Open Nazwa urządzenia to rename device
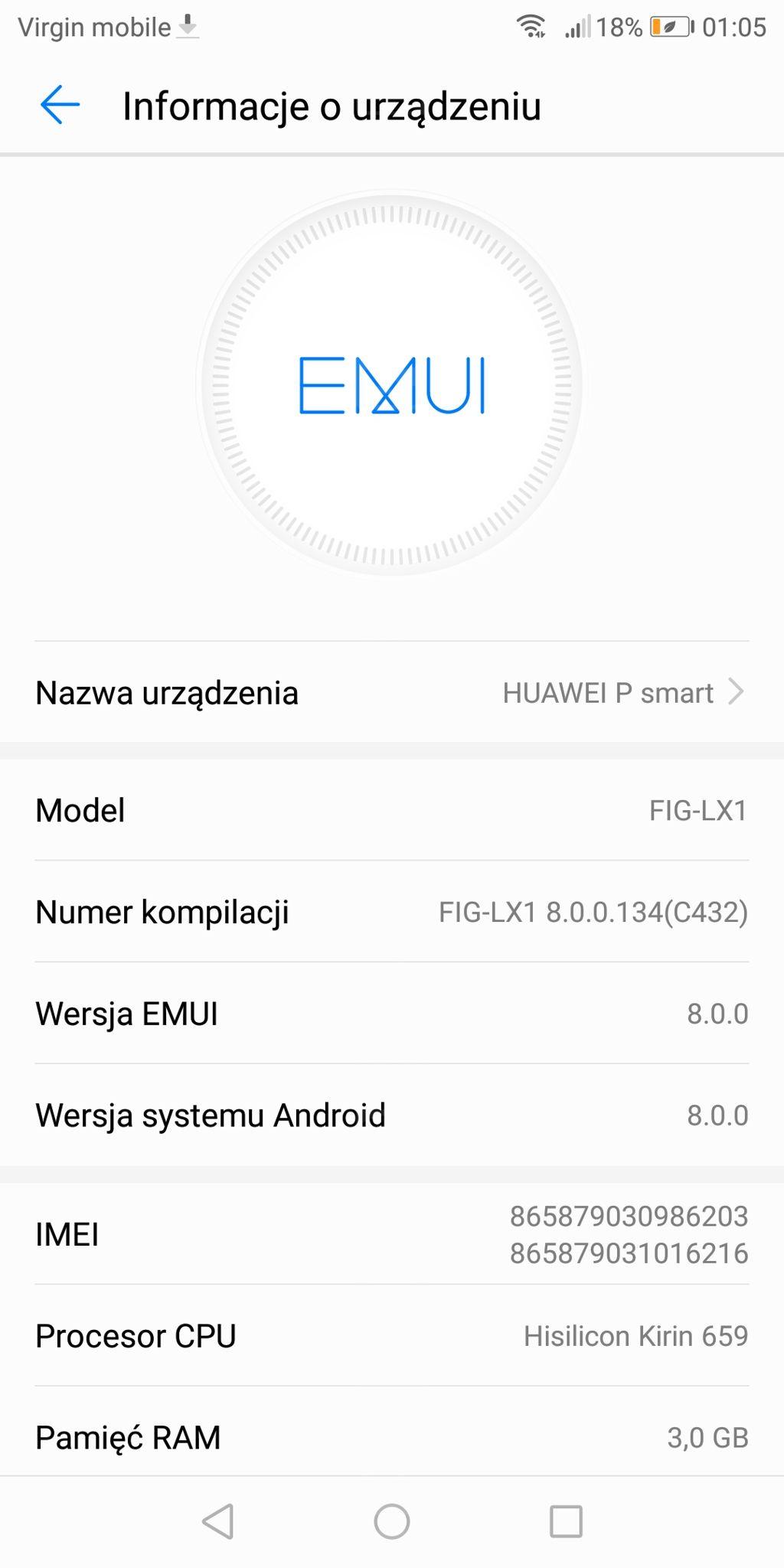The height and width of the screenshot is (1568, 784). coord(392,692)
